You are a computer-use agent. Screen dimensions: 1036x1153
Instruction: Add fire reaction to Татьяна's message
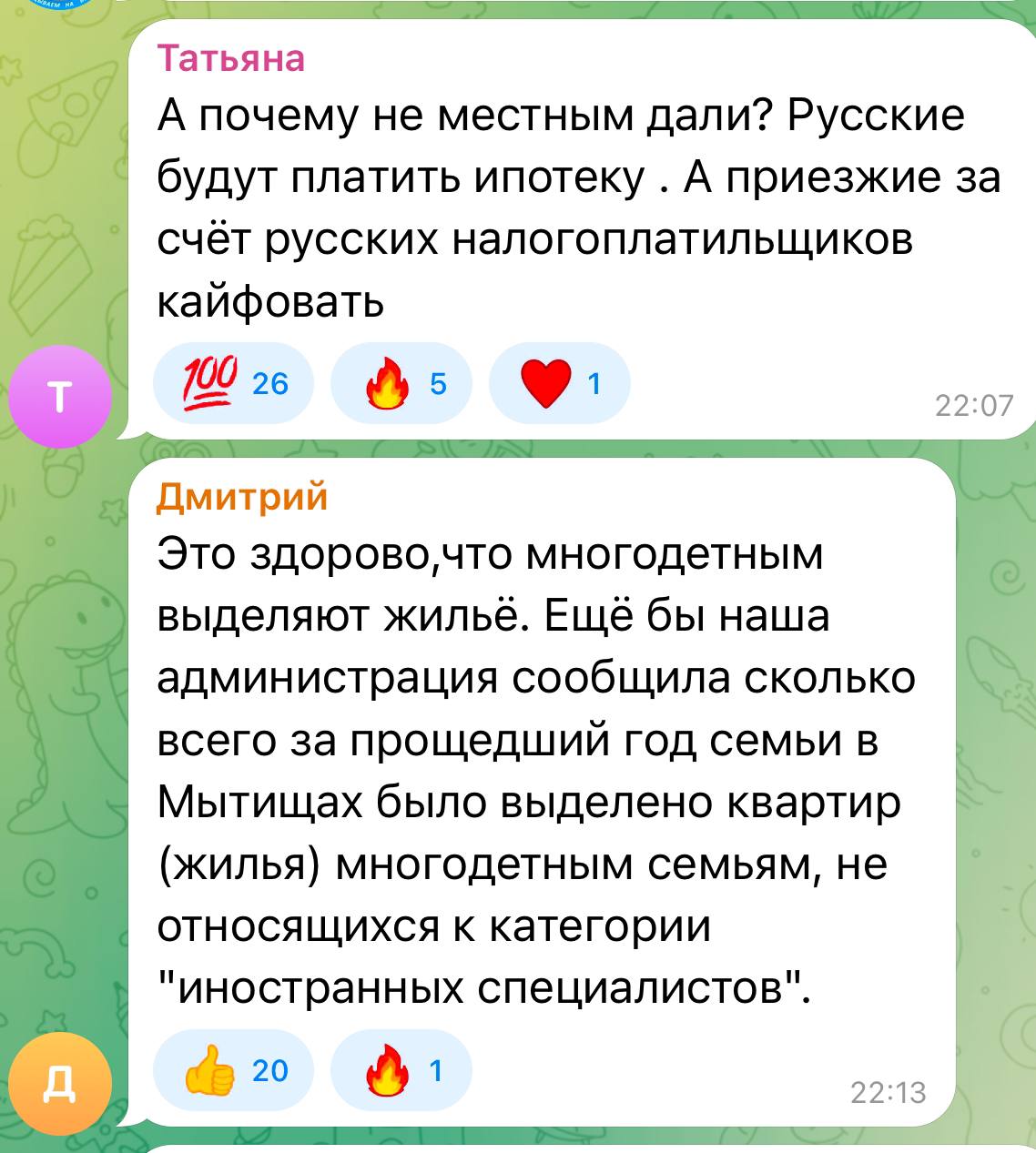(401, 383)
